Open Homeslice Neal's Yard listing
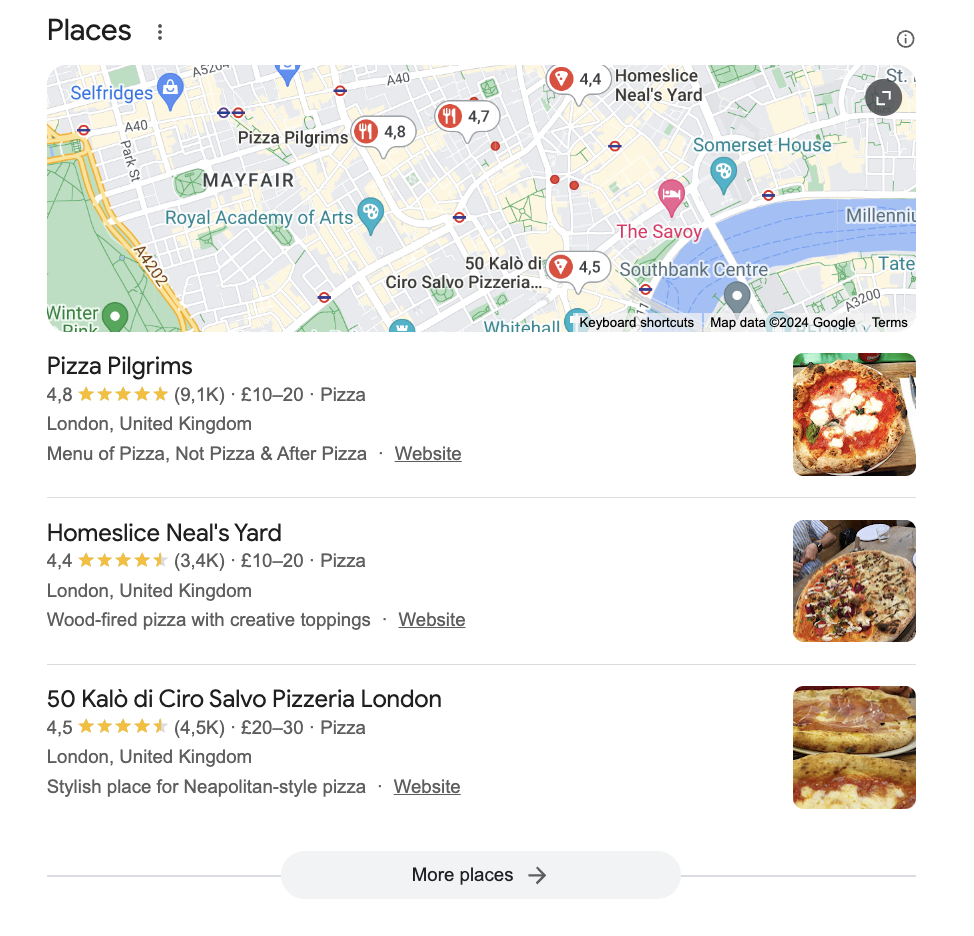 click(x=164, y=532)
